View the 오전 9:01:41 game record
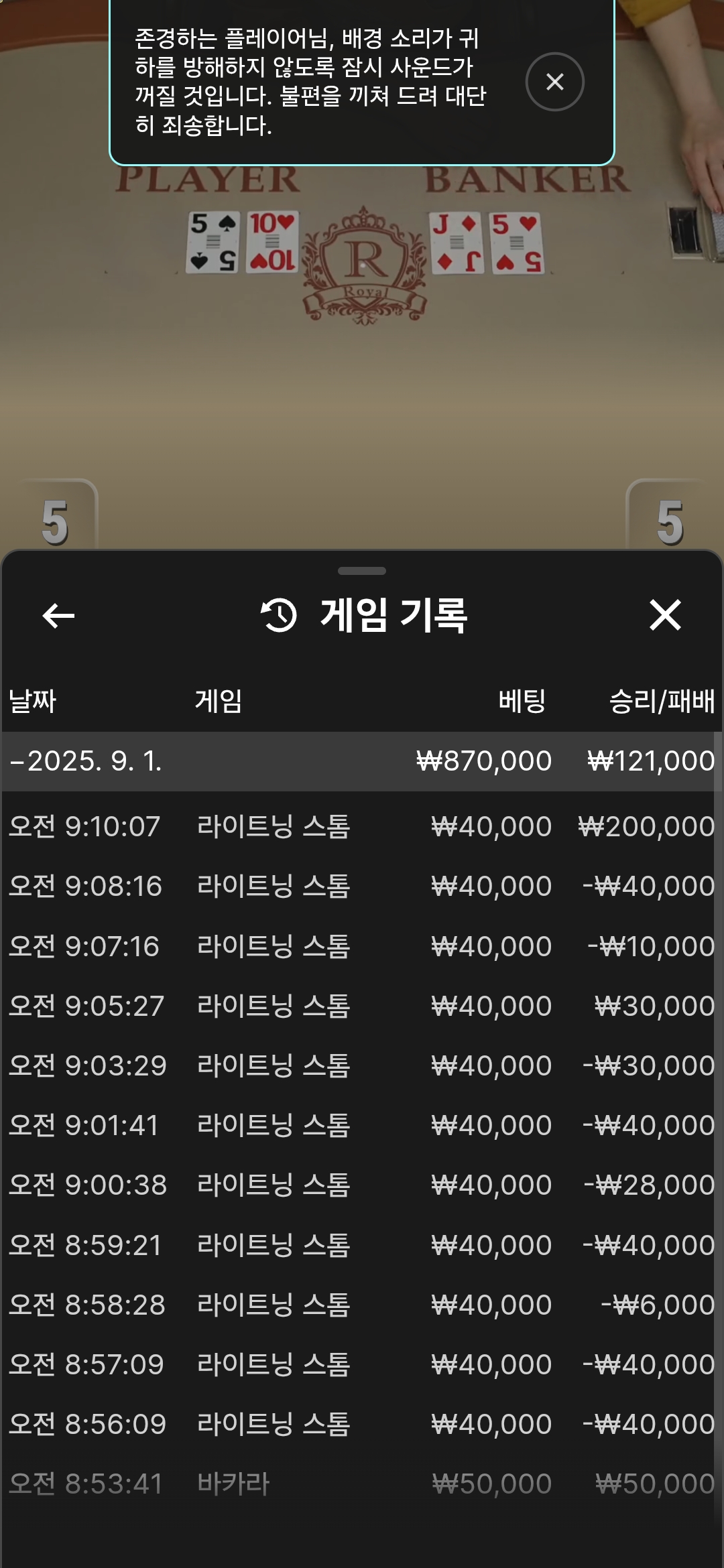 362,1125
